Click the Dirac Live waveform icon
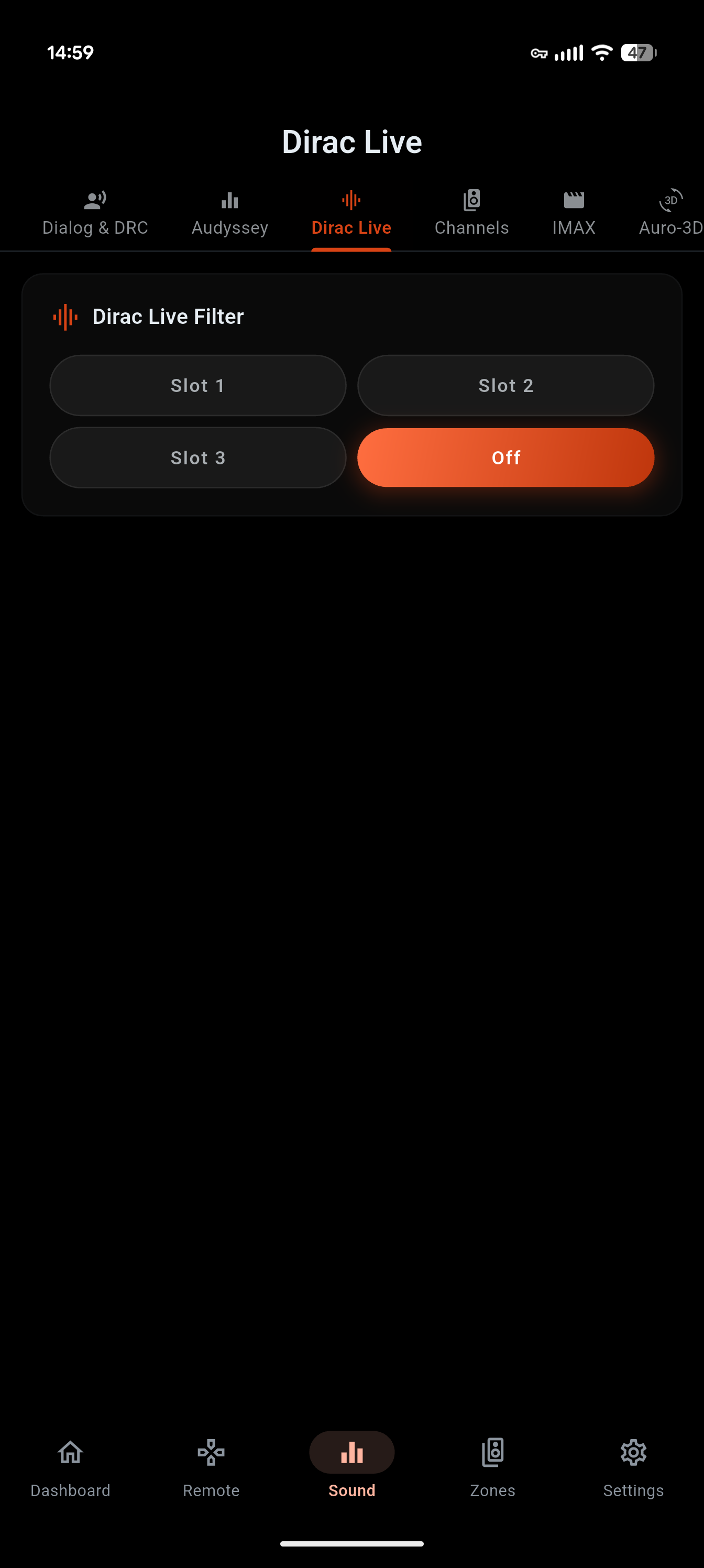This screenshot has height=1568, width=704. point(351,200)
